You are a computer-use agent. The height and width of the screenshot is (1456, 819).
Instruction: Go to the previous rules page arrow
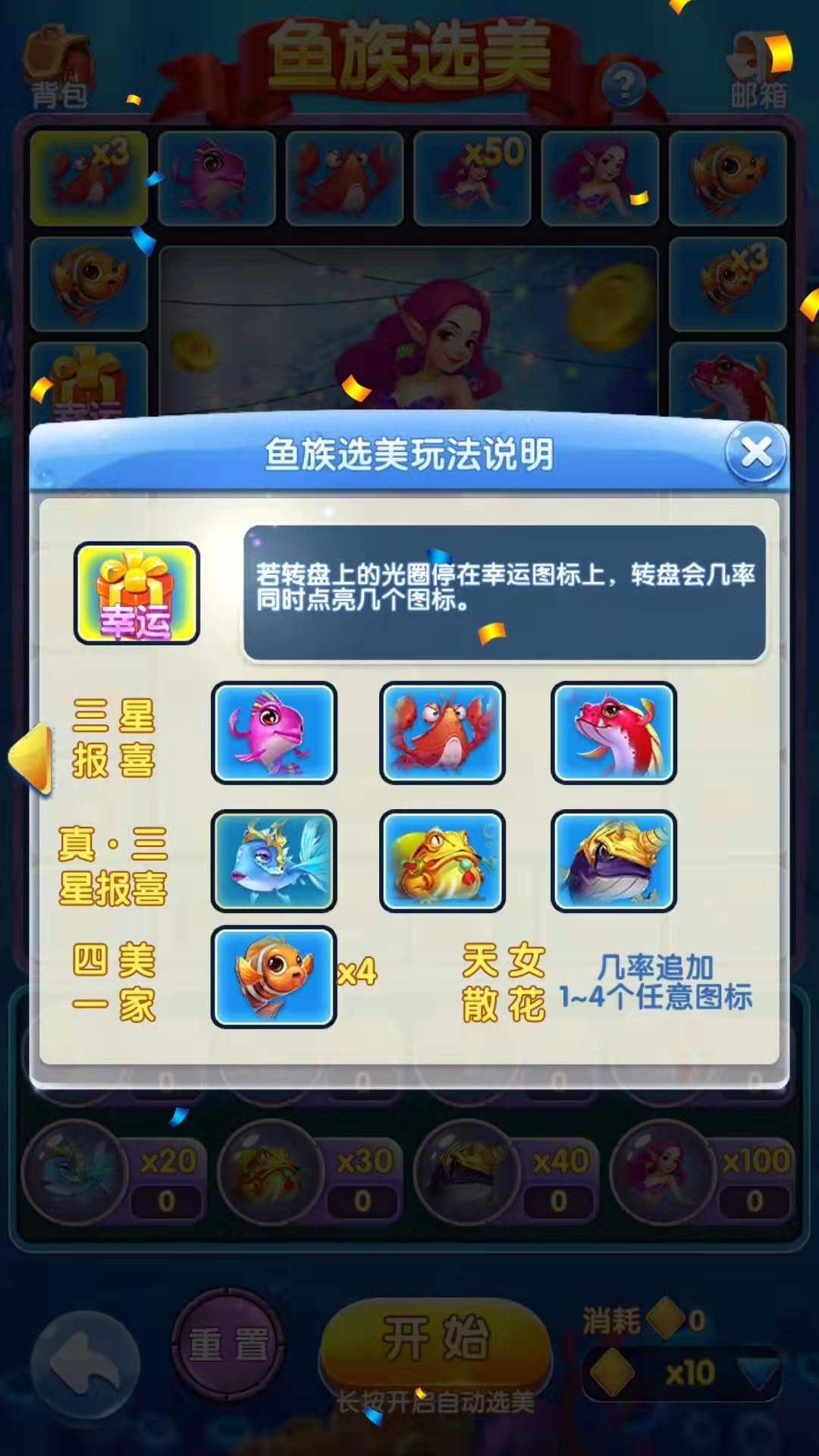click(x=32, y=758)
